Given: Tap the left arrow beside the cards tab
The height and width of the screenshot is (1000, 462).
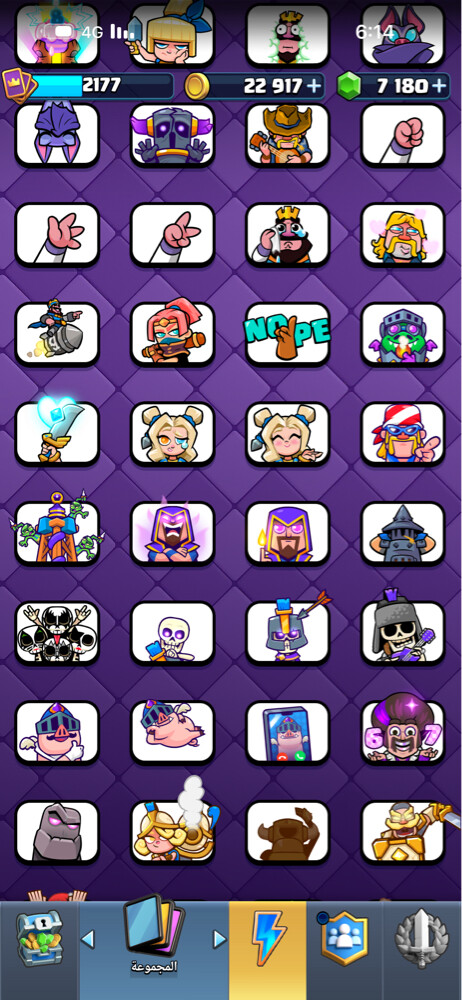Looking at the screenshot, I should point(88,939).
